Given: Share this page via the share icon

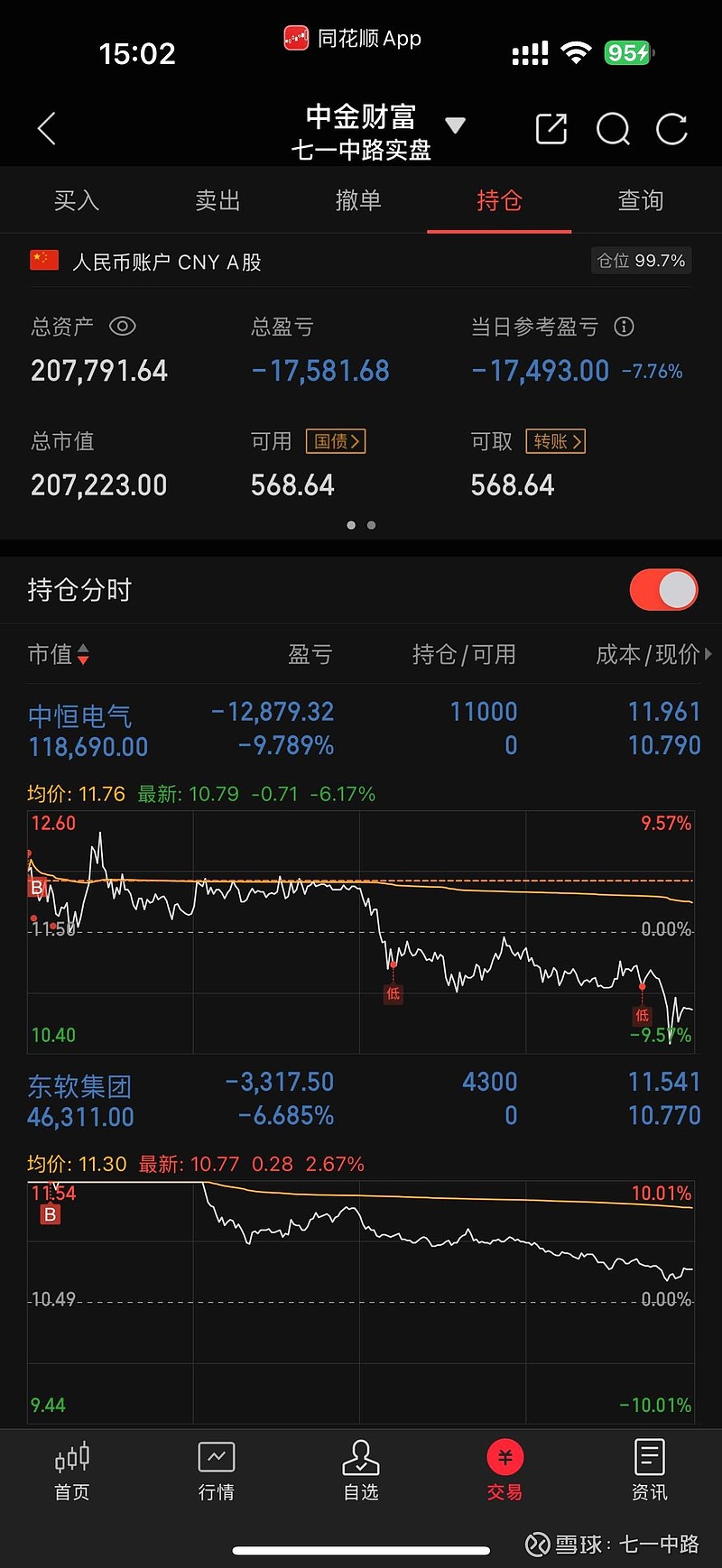Looking at the screenshot, I should pos(551,129).
